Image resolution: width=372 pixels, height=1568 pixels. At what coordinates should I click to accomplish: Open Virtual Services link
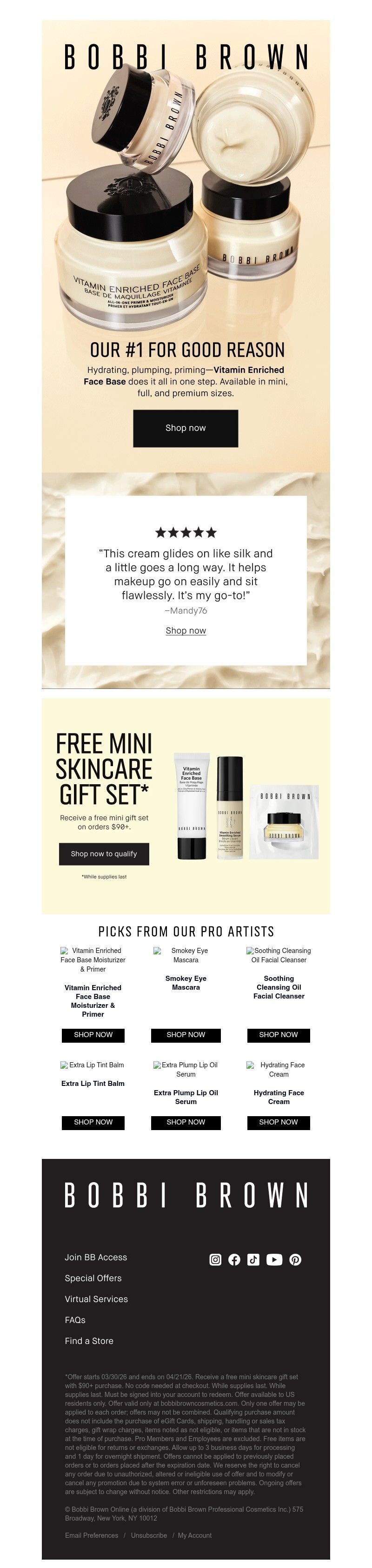(x=96, y=1298)
